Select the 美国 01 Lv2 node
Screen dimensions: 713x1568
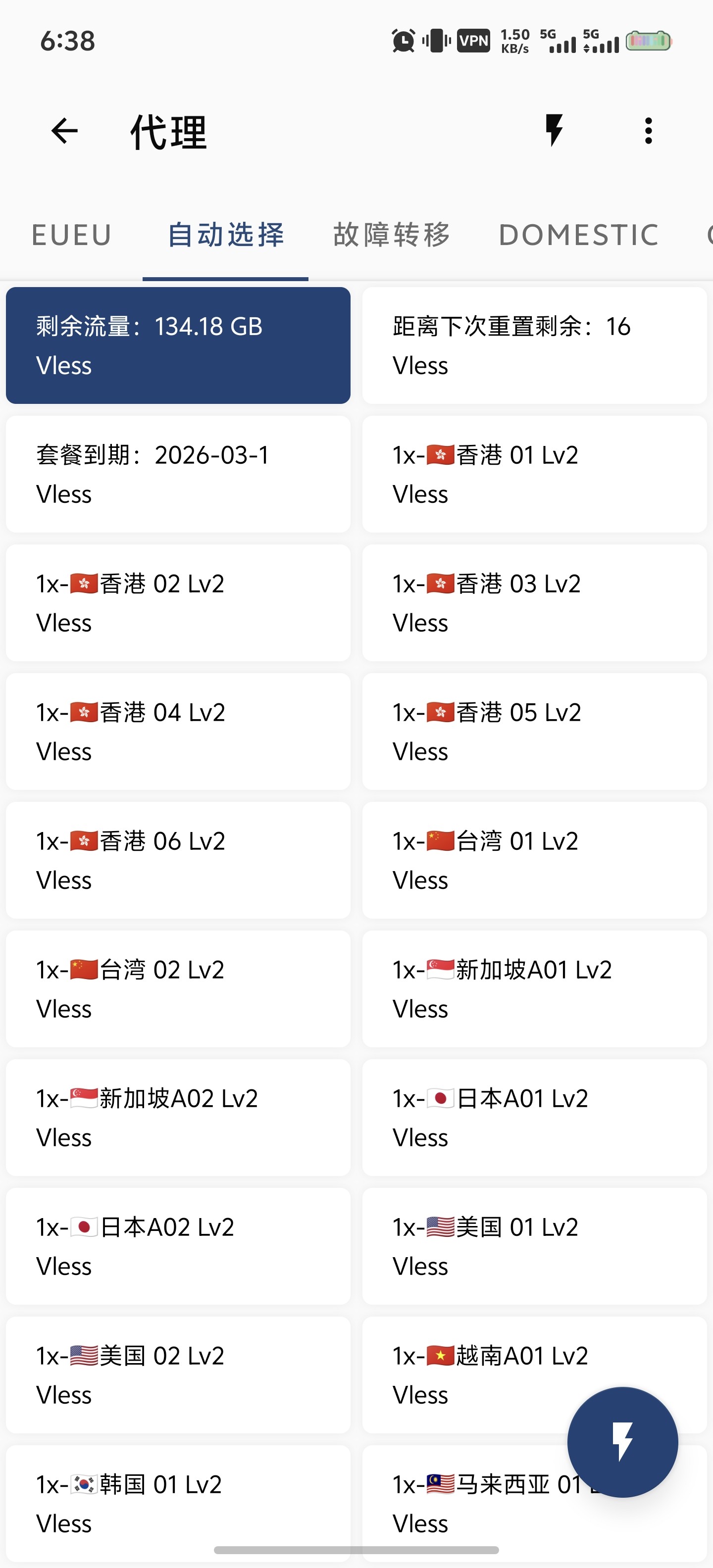(534, 1246)
